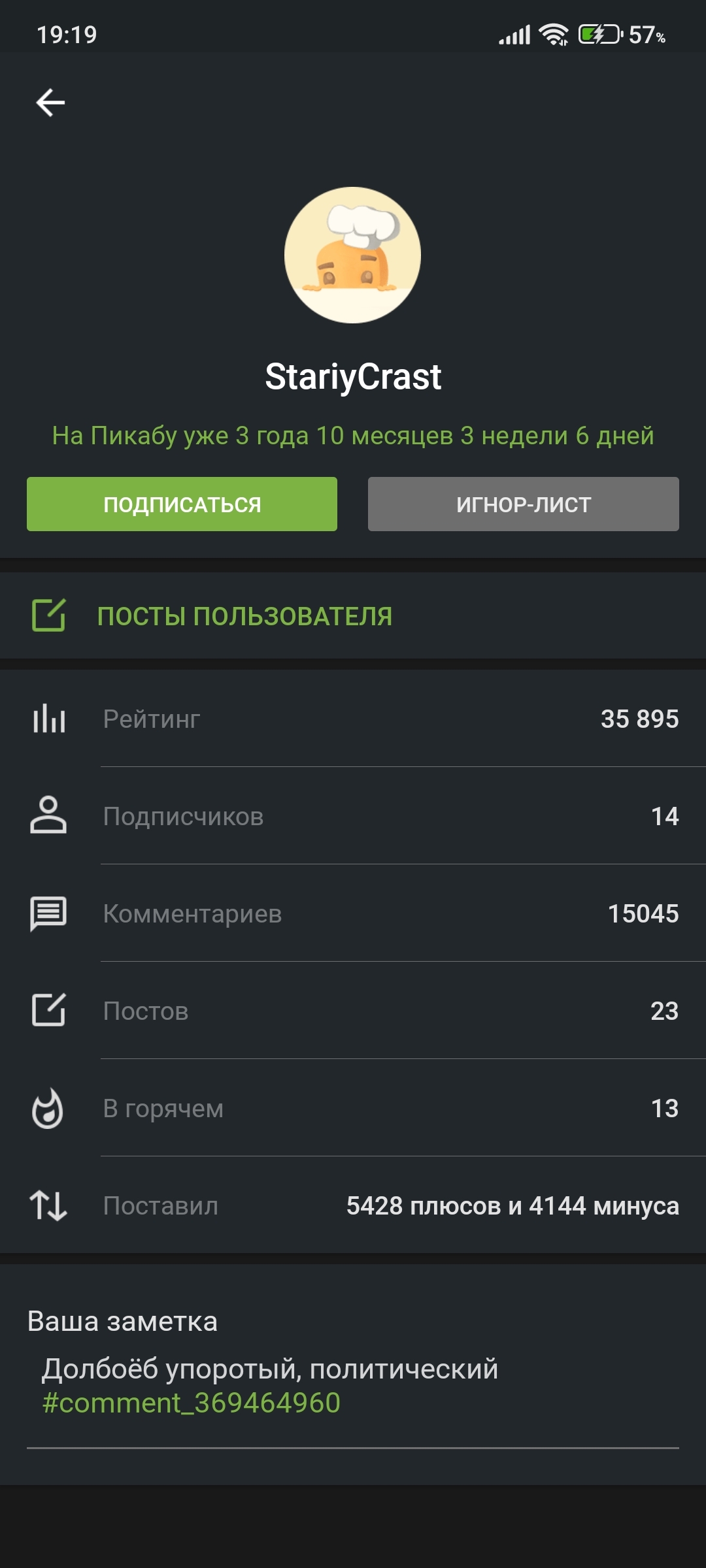Add user via ИГНОР-ЛИСТ button
The image size is (706, 1568).
[x=523, y=504]
